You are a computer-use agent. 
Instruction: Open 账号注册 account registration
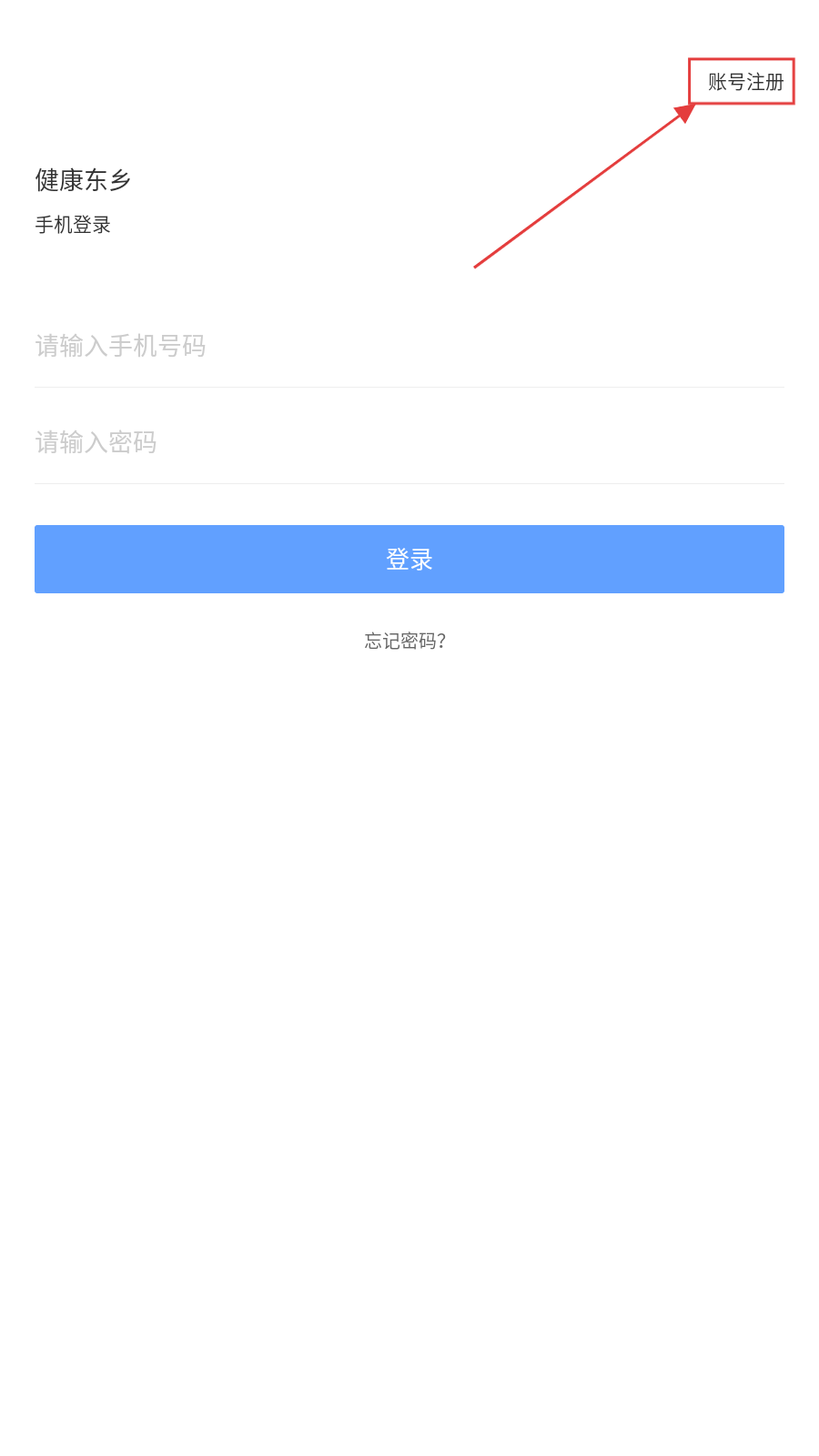(744, 82)
